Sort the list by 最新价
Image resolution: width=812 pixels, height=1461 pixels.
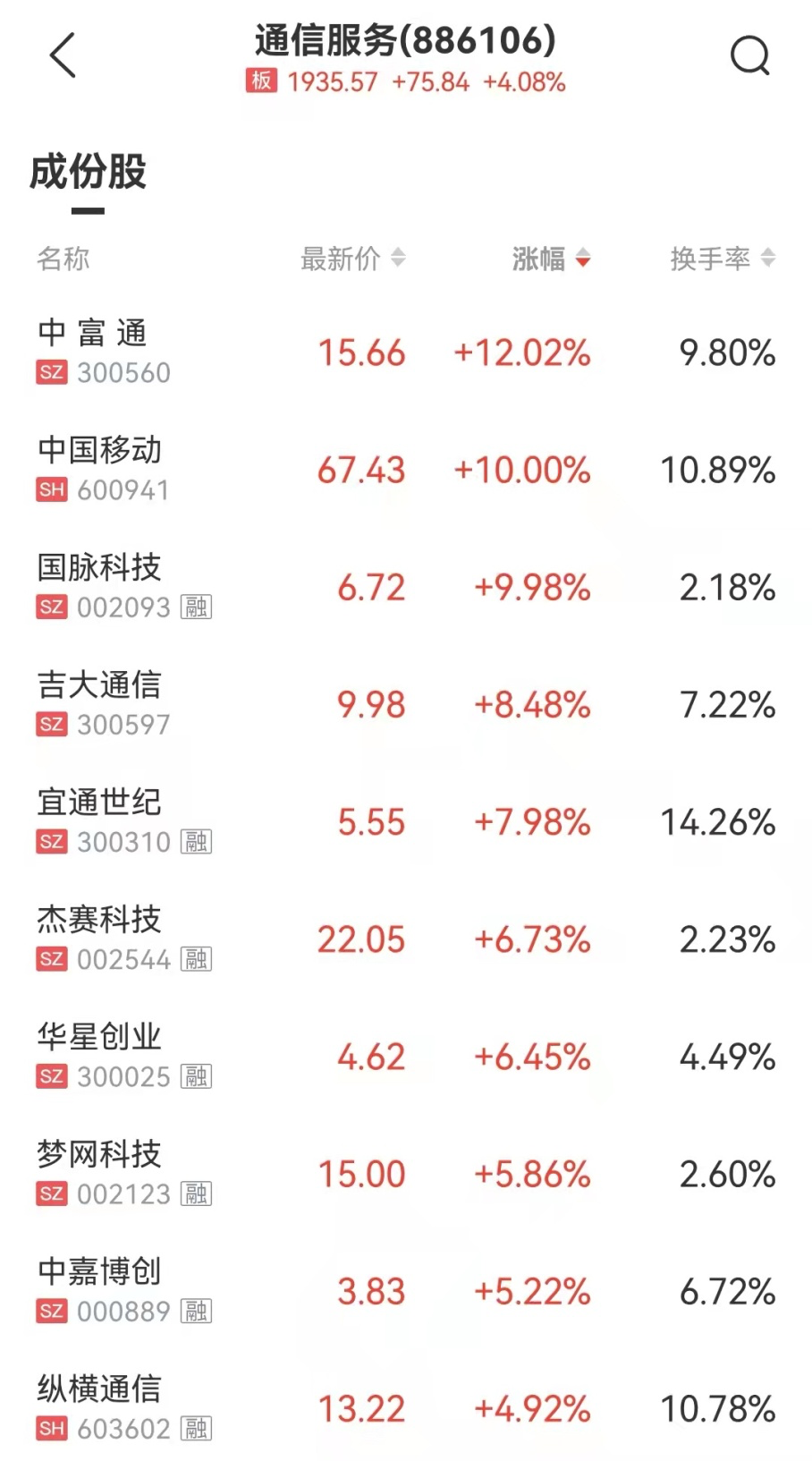pyautogui.click(x=352, y=259)
